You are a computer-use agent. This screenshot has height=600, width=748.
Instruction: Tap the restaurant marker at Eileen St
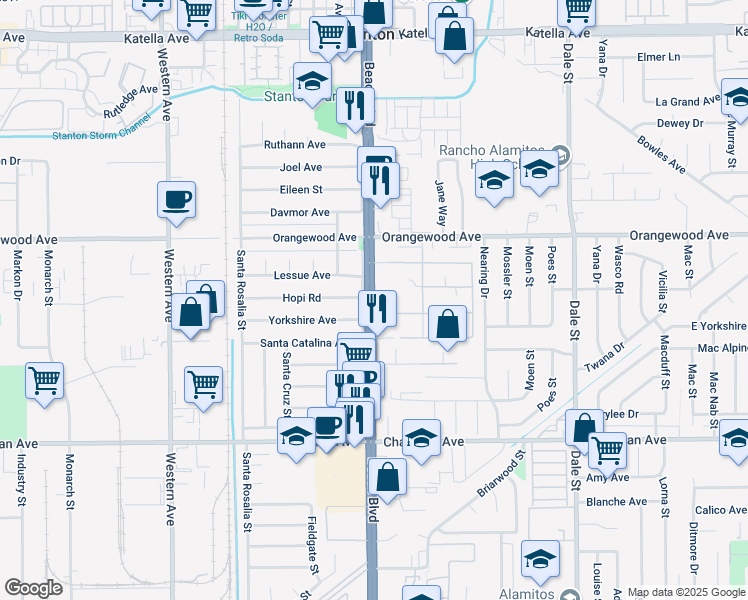(380, 182)
